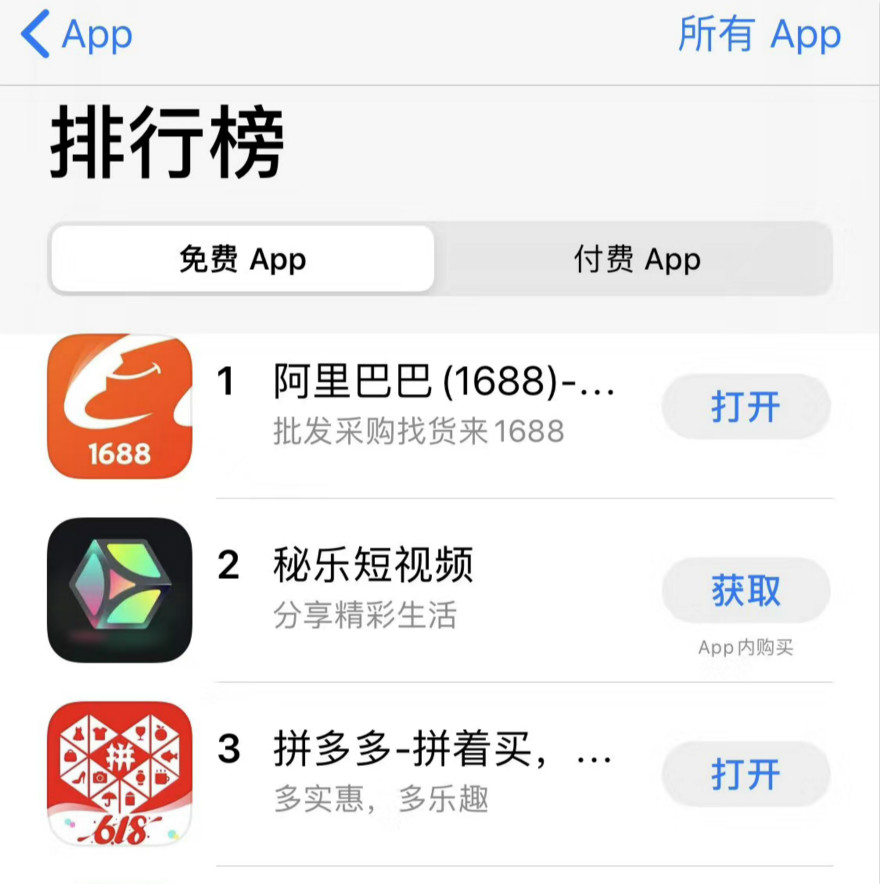880x884 pixels.
Task: Open 阿里巴巴 (1688) via 打开 button
Action: [745, 406]
